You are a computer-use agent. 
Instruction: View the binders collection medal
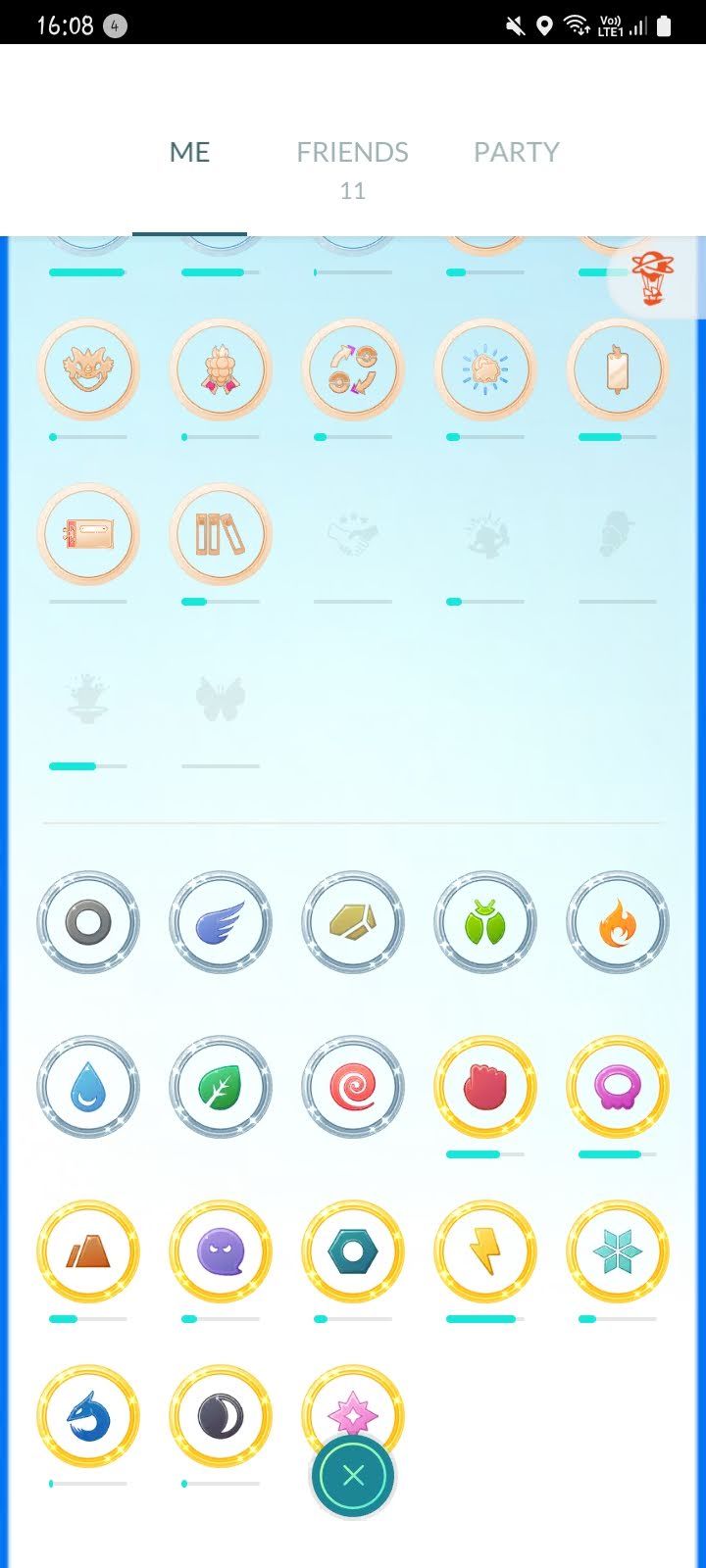(221, 534)
